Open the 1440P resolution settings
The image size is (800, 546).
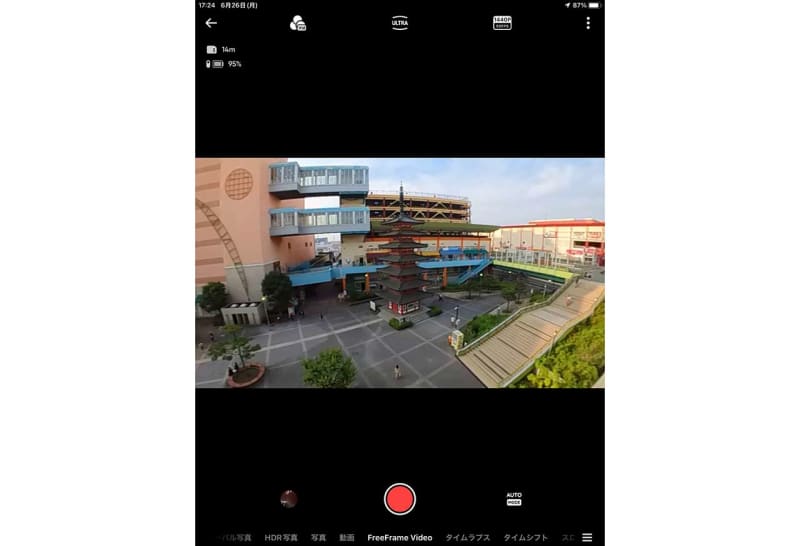[x=502, y=23]
